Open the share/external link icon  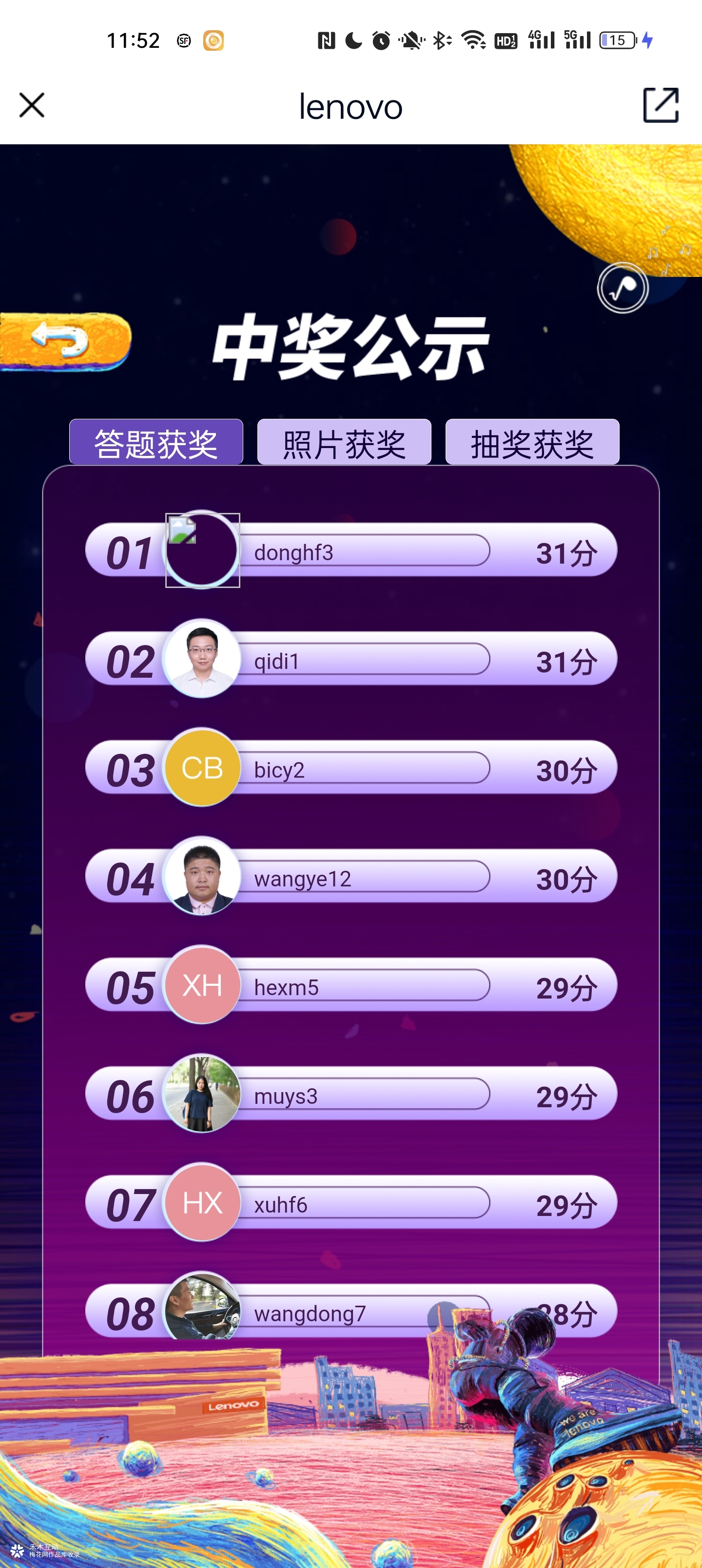click(661, 105)
